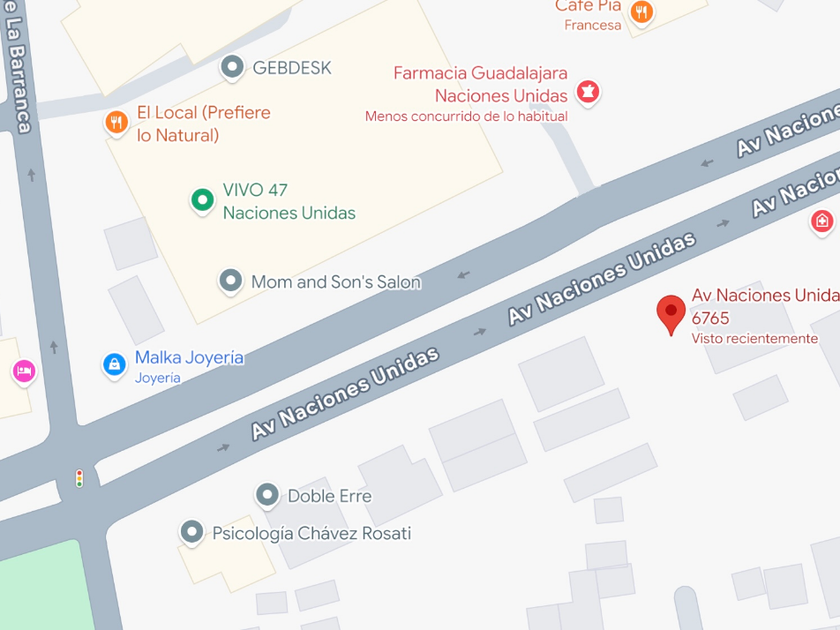The height and width of the screenshot is (630, 840).
Task: Open the Doble Erre place marker
Action: [267, 496]
